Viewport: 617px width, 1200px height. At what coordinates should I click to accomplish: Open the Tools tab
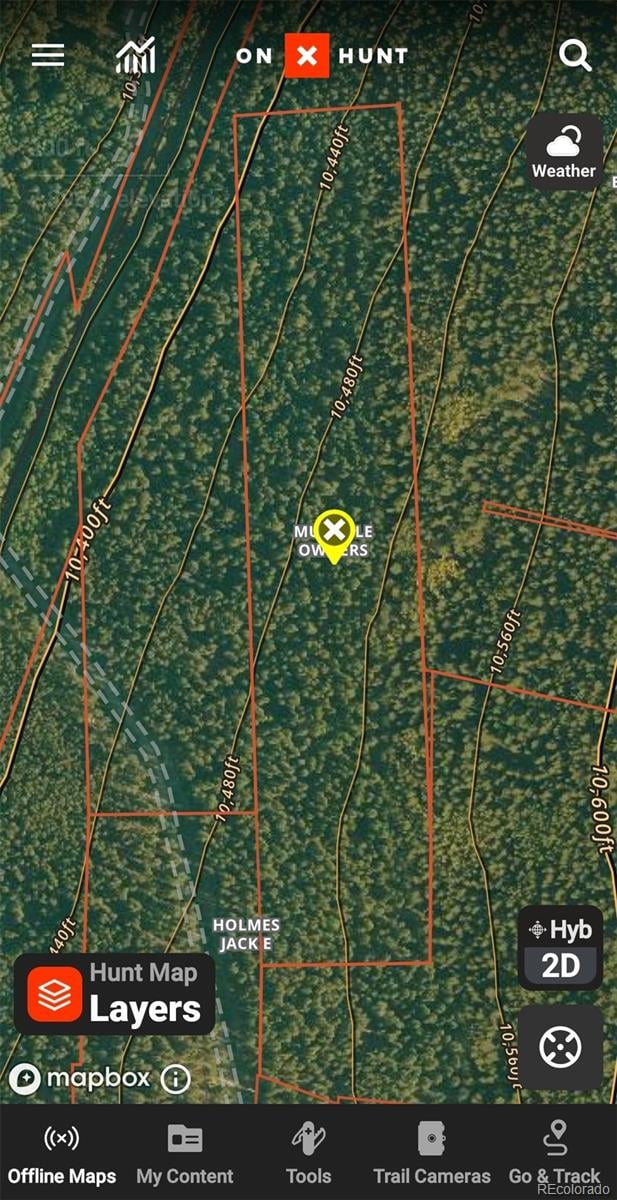308,1154
